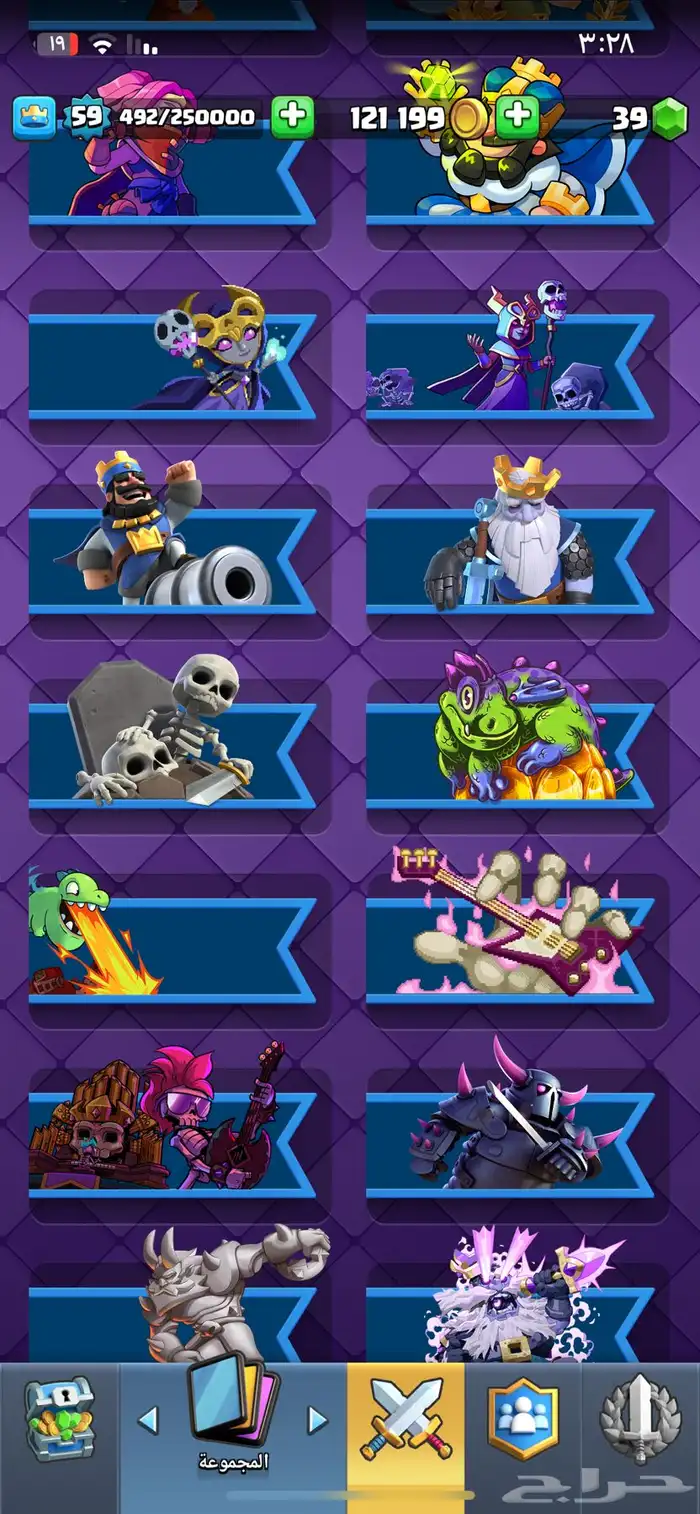Add gold with the plus button

[517, 117]
